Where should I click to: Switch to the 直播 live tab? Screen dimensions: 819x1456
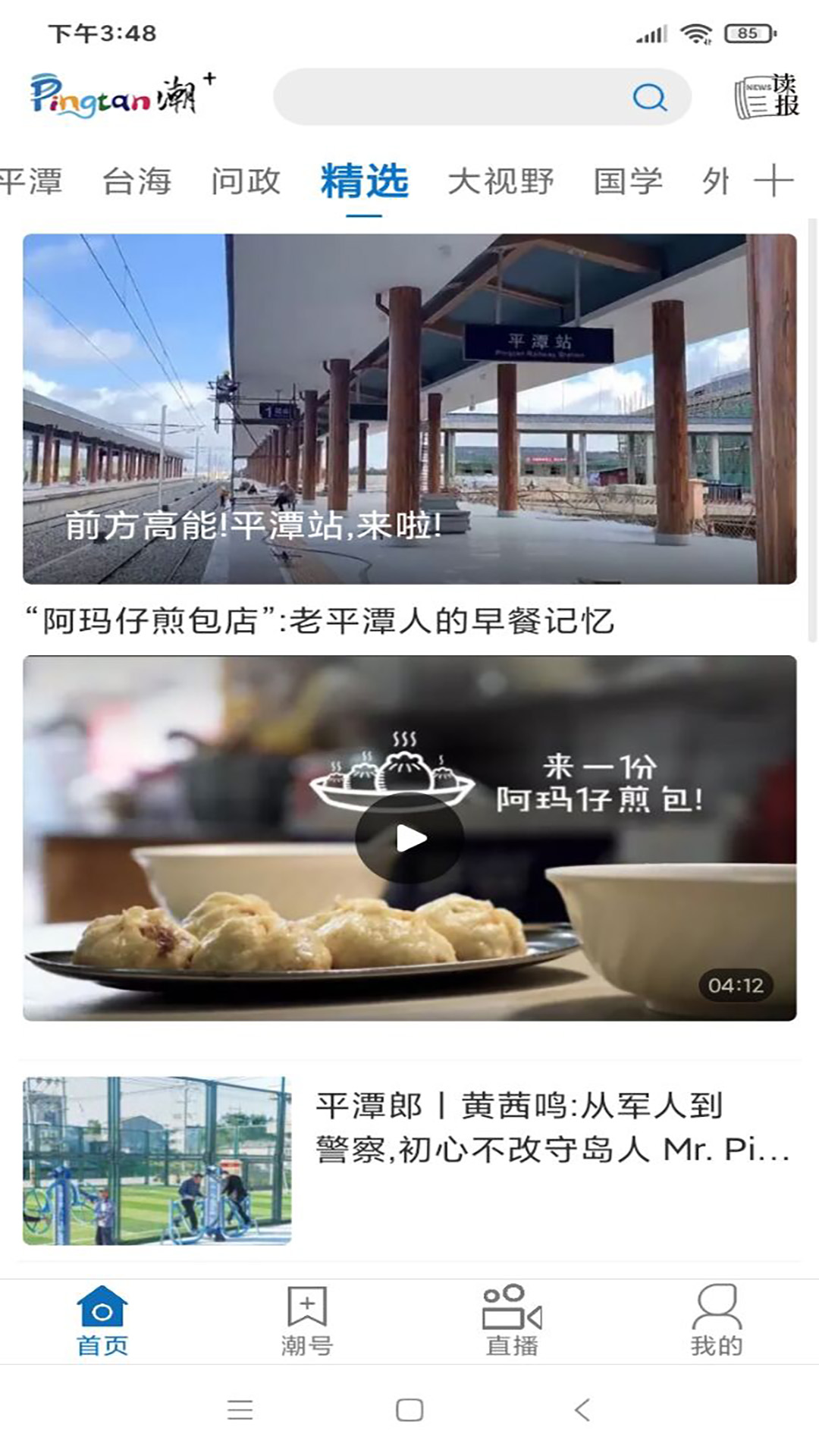512,1321
